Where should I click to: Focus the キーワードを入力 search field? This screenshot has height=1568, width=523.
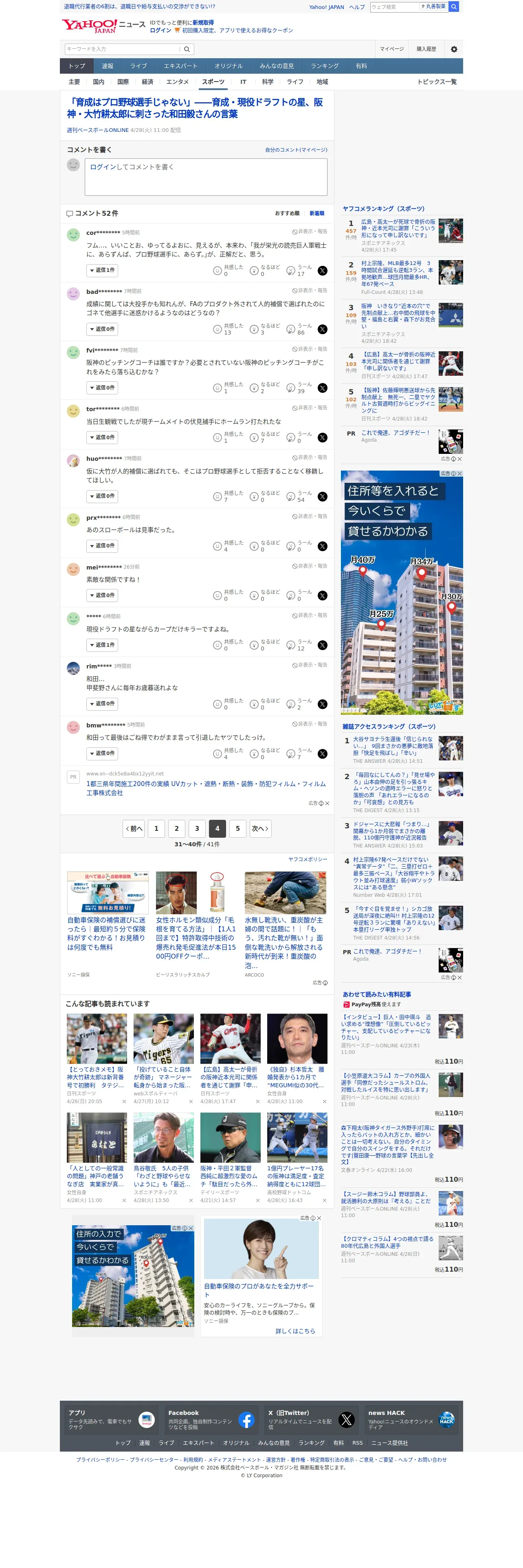[x=123, y=49]
